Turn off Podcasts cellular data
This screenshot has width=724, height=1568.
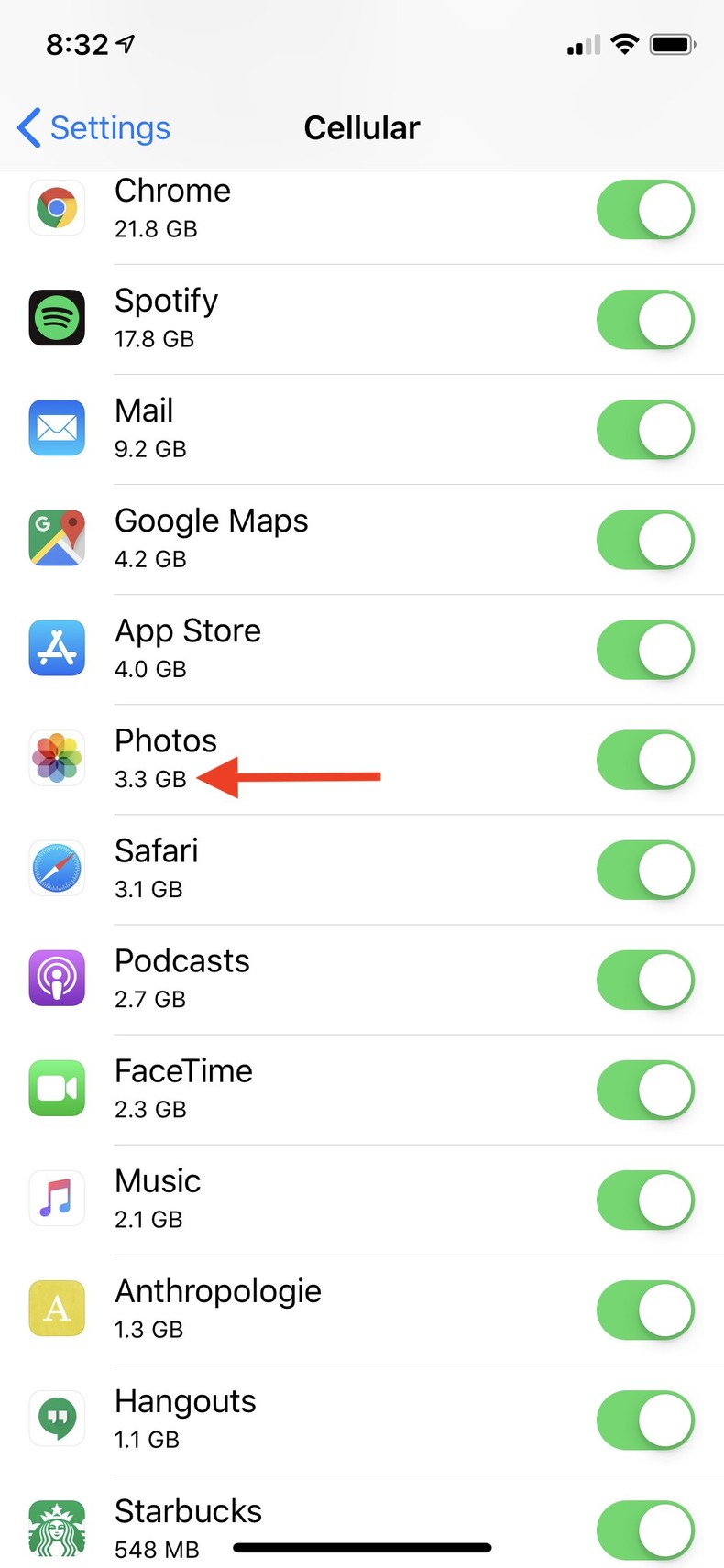[645, 980]
